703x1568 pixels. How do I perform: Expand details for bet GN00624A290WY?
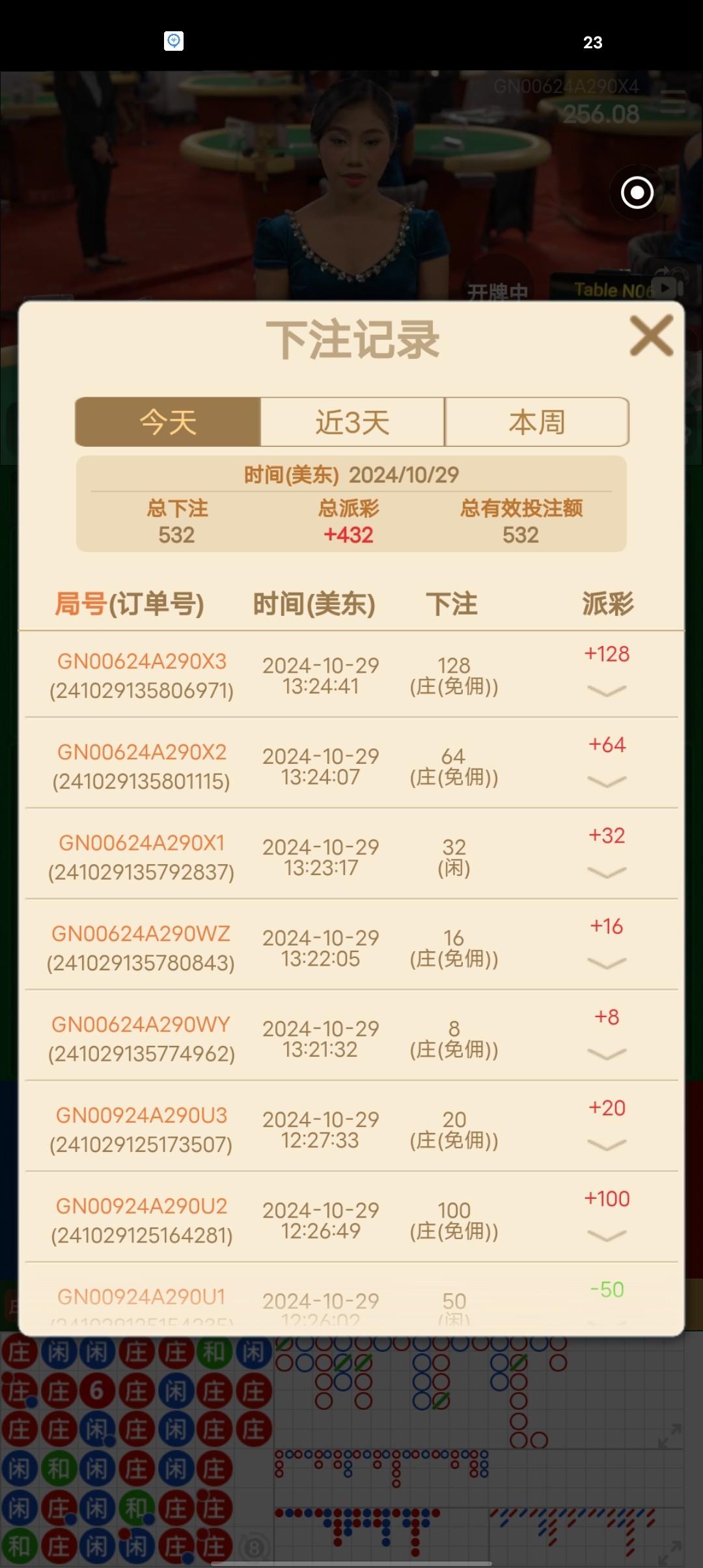(607, 1054)
